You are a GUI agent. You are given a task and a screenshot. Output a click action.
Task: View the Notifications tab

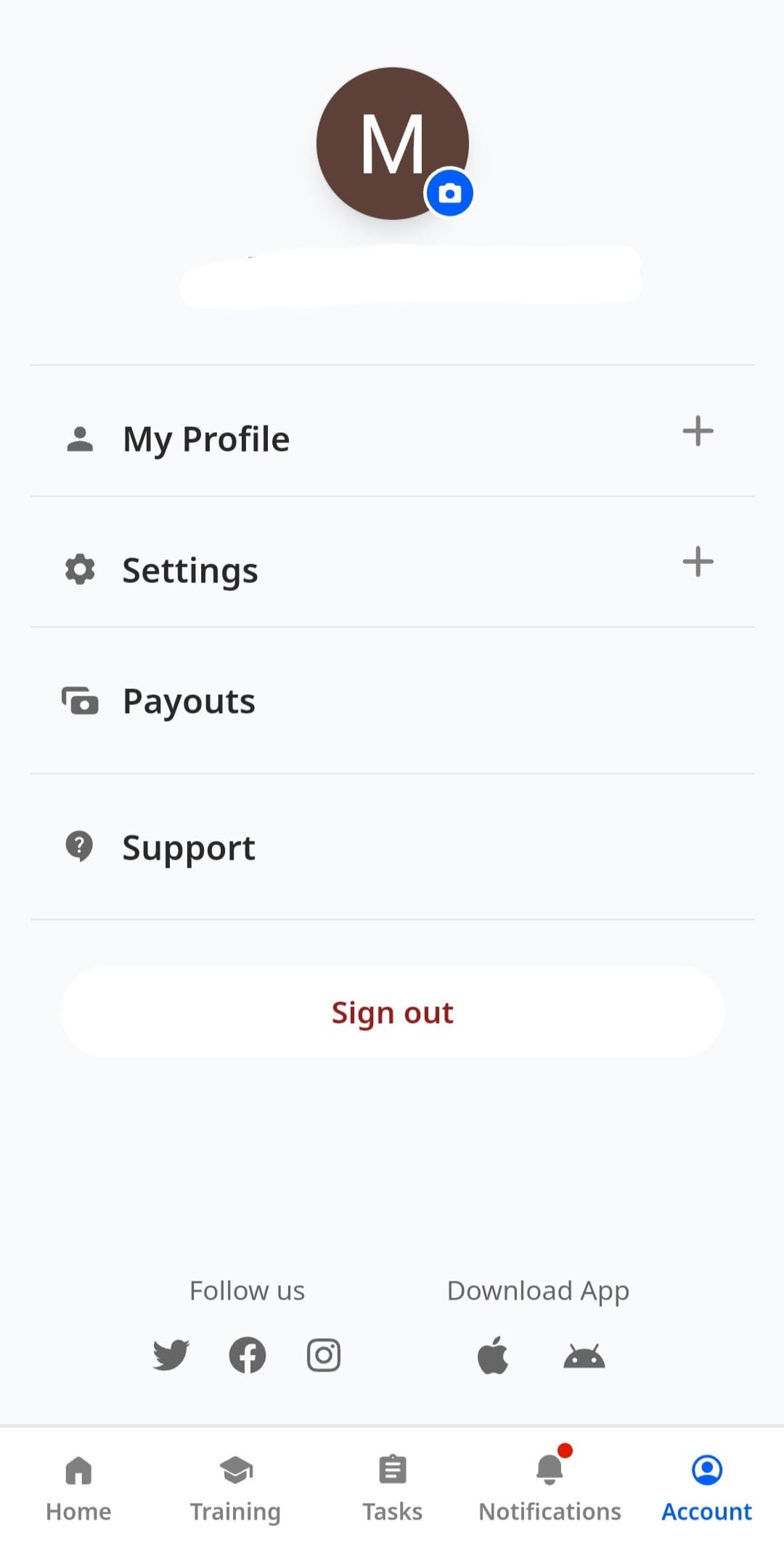[x=550, y=1488]
